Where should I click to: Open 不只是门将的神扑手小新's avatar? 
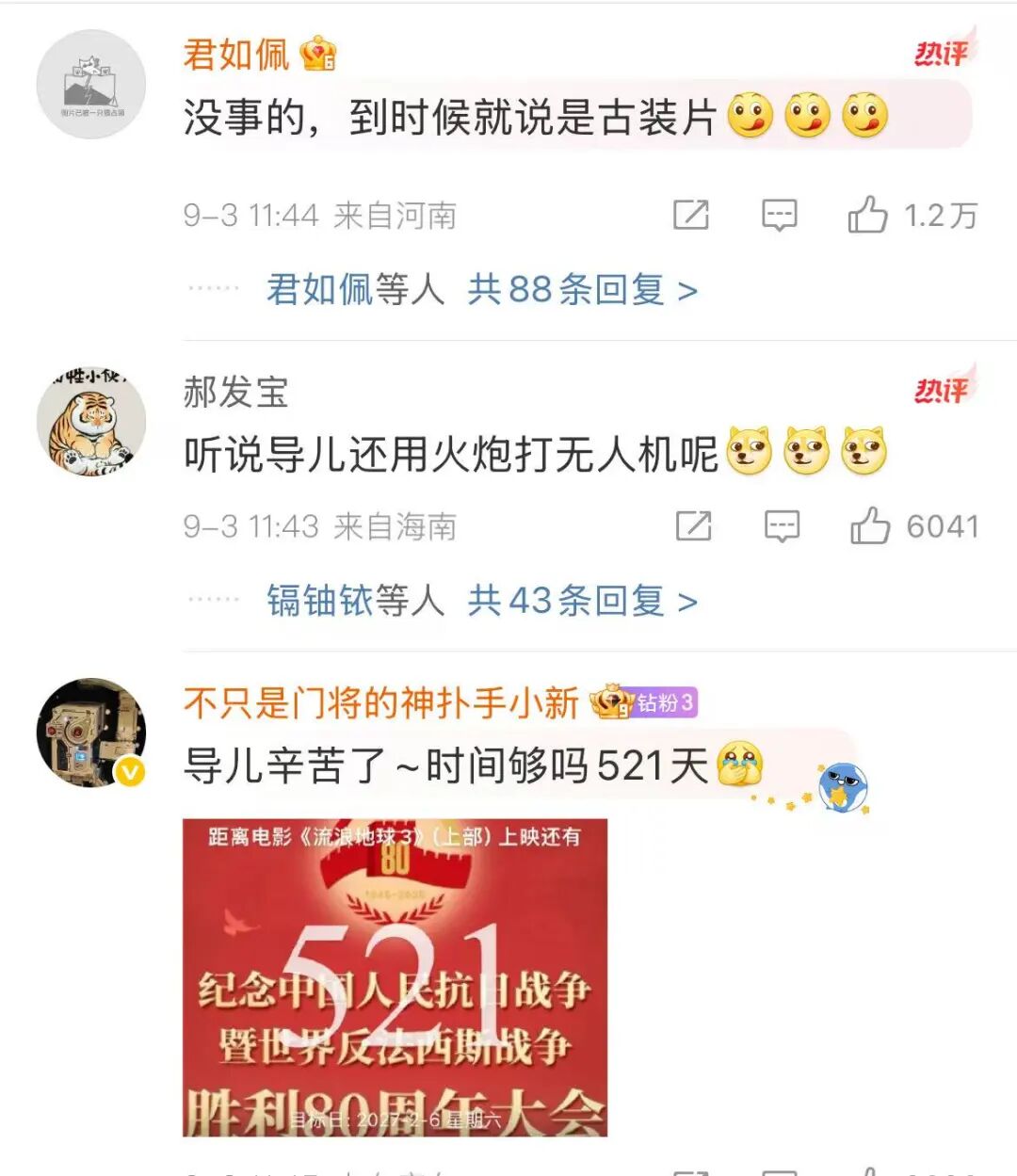91,733
